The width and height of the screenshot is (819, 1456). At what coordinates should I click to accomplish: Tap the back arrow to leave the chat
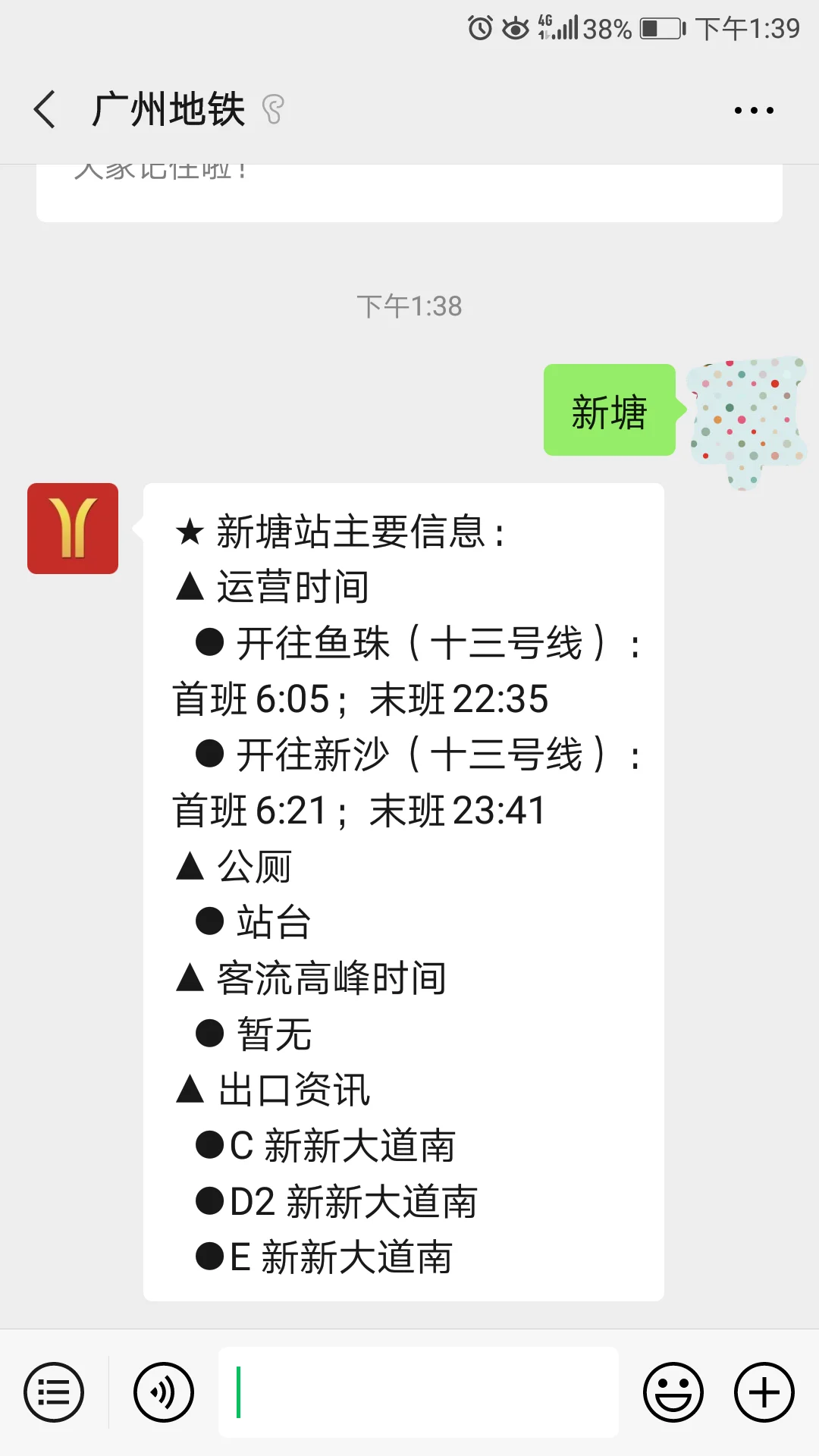pos(43,108)
